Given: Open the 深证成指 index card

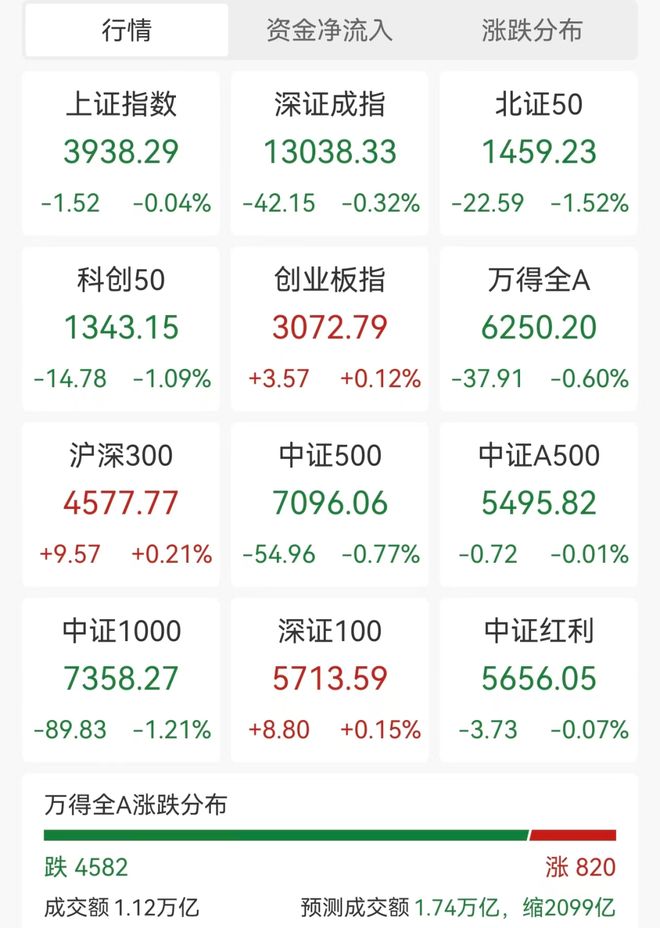Looking at the screenshot, I should pos(330,153).
